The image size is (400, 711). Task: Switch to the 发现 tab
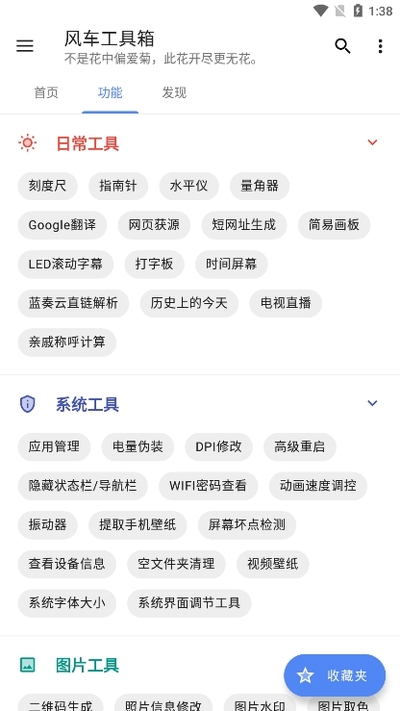[x=174, y=93]
